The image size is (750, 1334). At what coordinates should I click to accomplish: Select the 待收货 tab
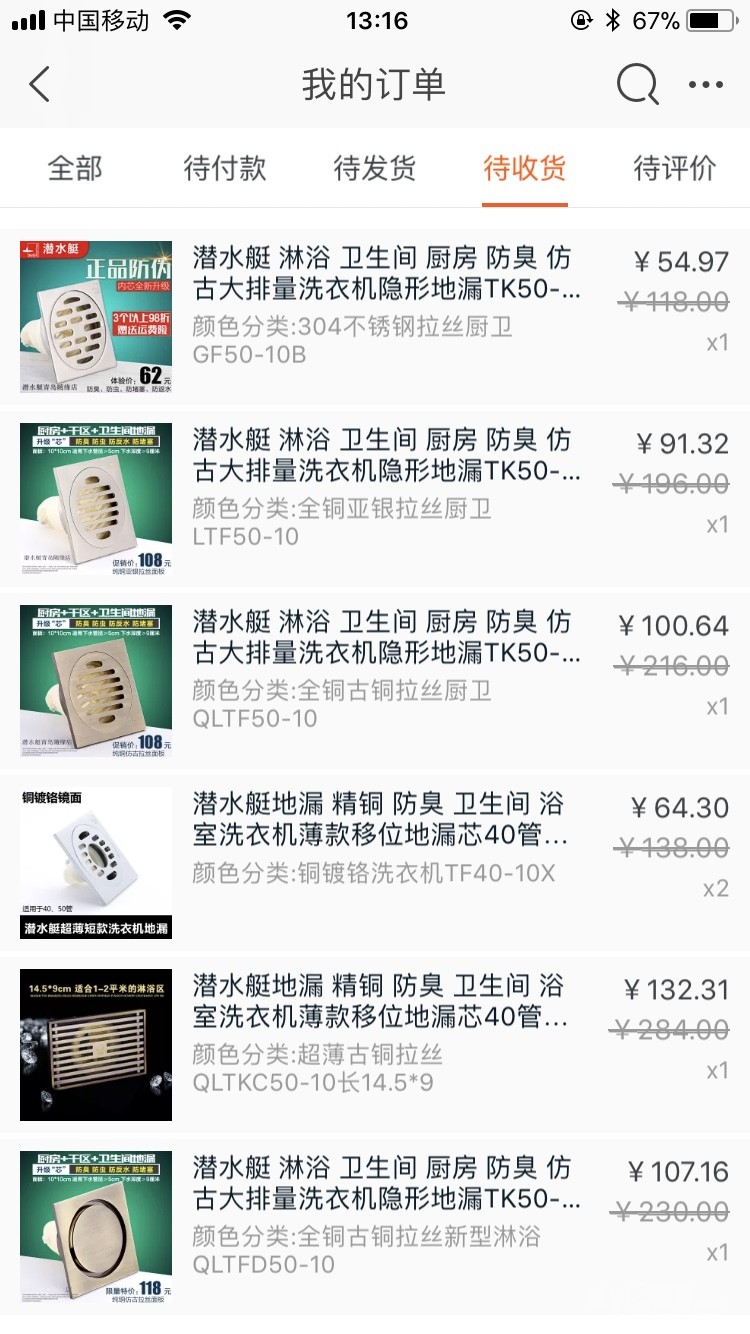pos(525,168)
